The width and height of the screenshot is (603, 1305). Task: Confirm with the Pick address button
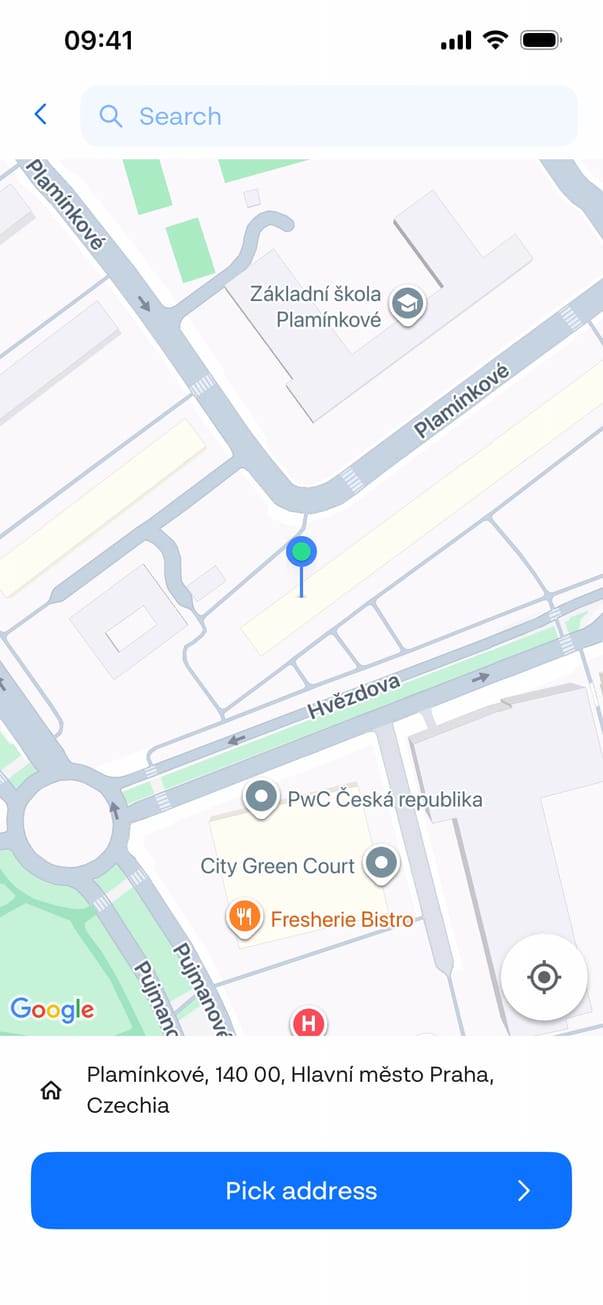pyautogui.click(x=301, y=1190)
